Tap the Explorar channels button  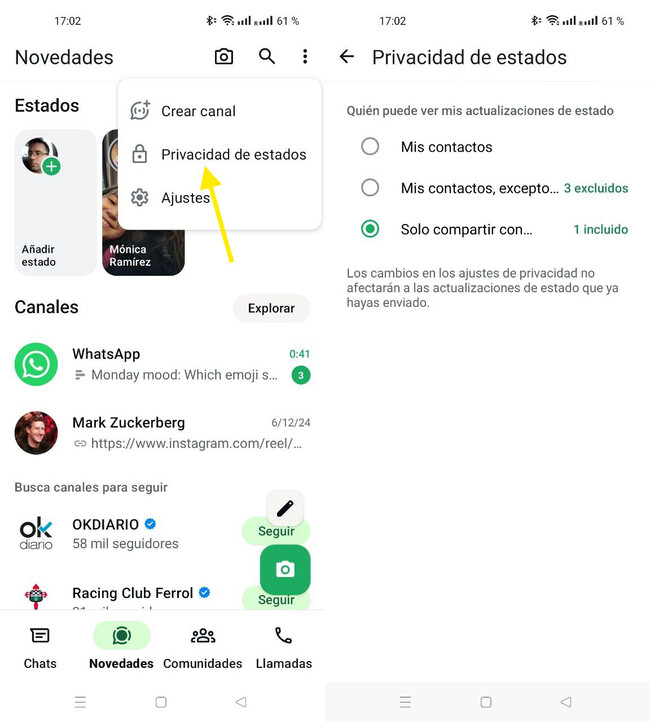point(271,308)
